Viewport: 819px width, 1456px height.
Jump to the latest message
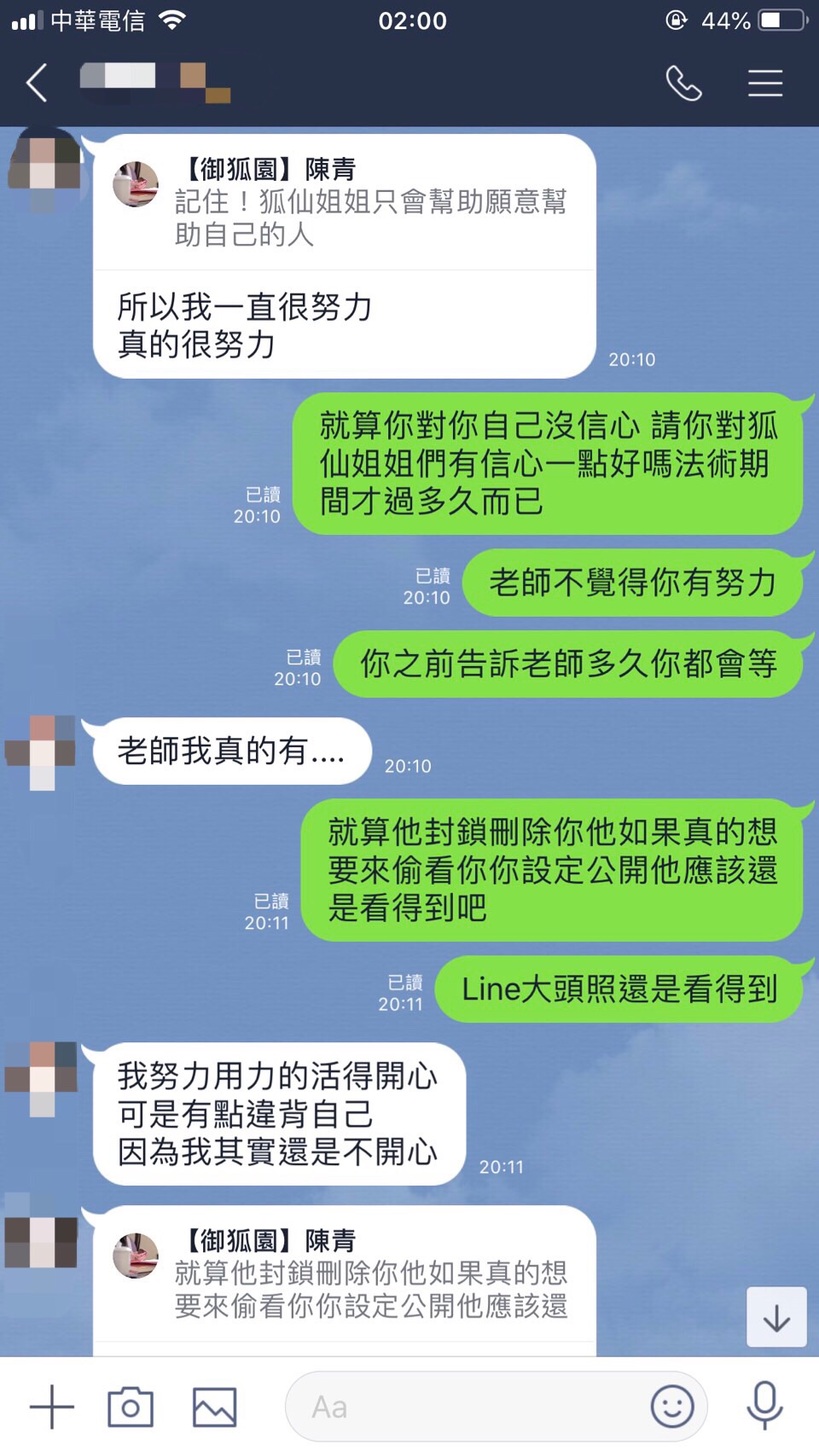pos(776,1317)
